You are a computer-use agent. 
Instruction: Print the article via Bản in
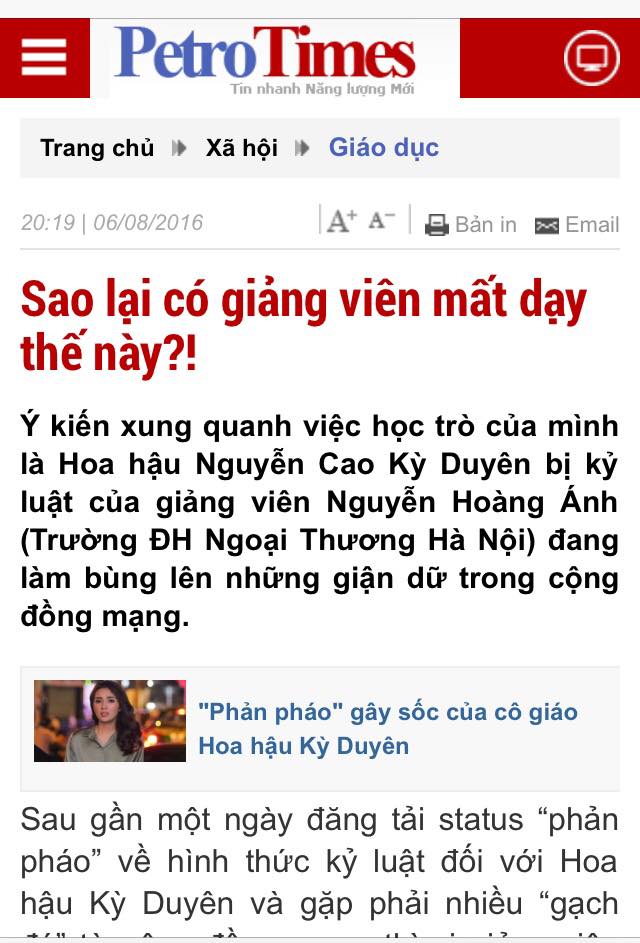471,225
